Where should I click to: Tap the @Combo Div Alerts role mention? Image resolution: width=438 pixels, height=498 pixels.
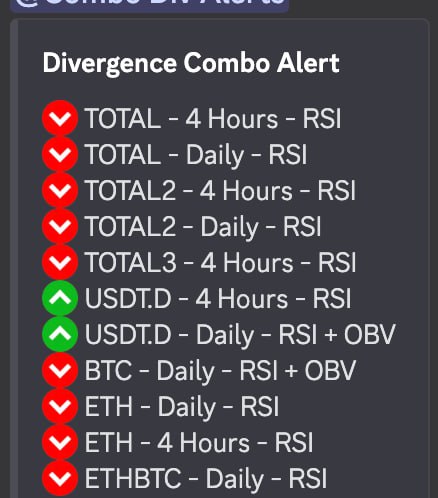tap(149, 5)
